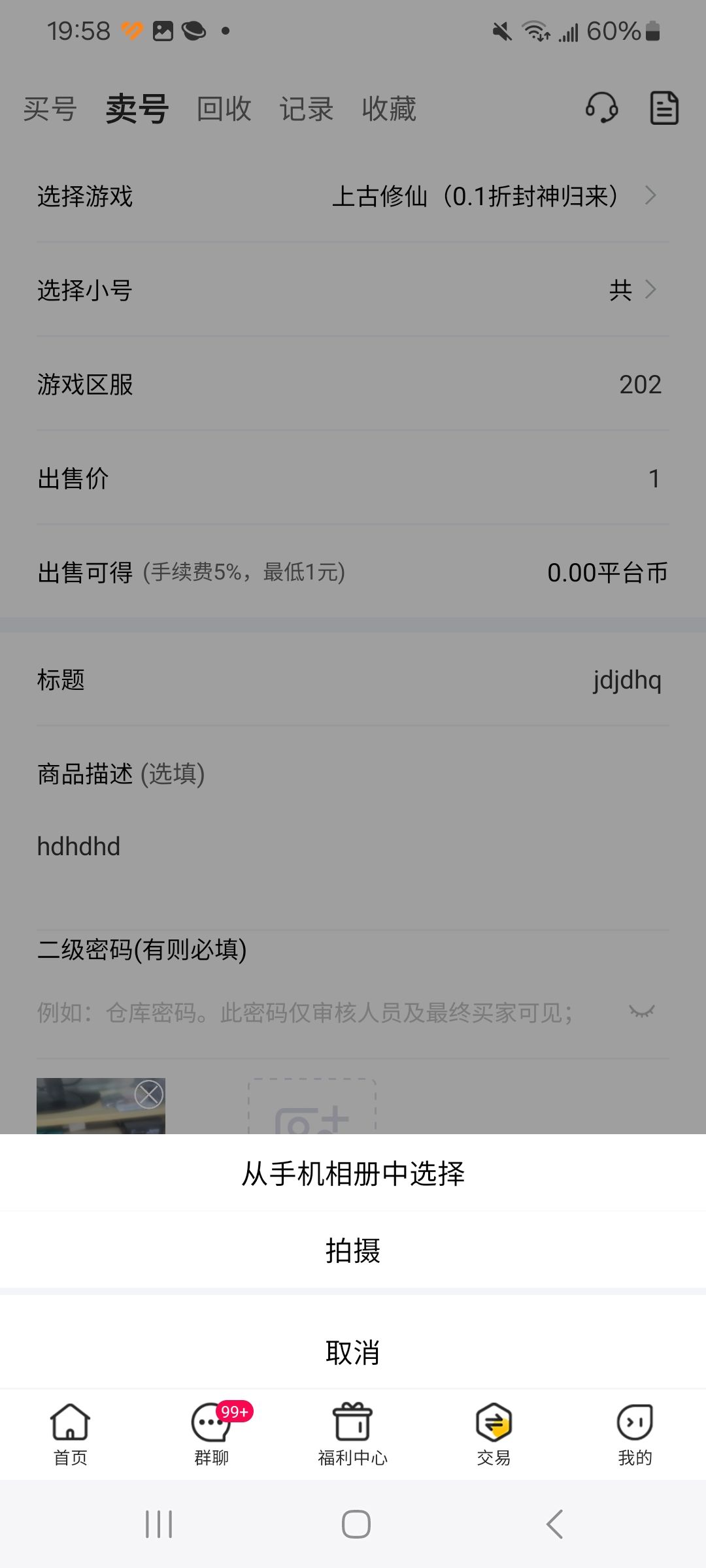Choose 拍摄 to take a photo
Viewport: 706px width, 1568px height.
click(x=353, y=1250)
